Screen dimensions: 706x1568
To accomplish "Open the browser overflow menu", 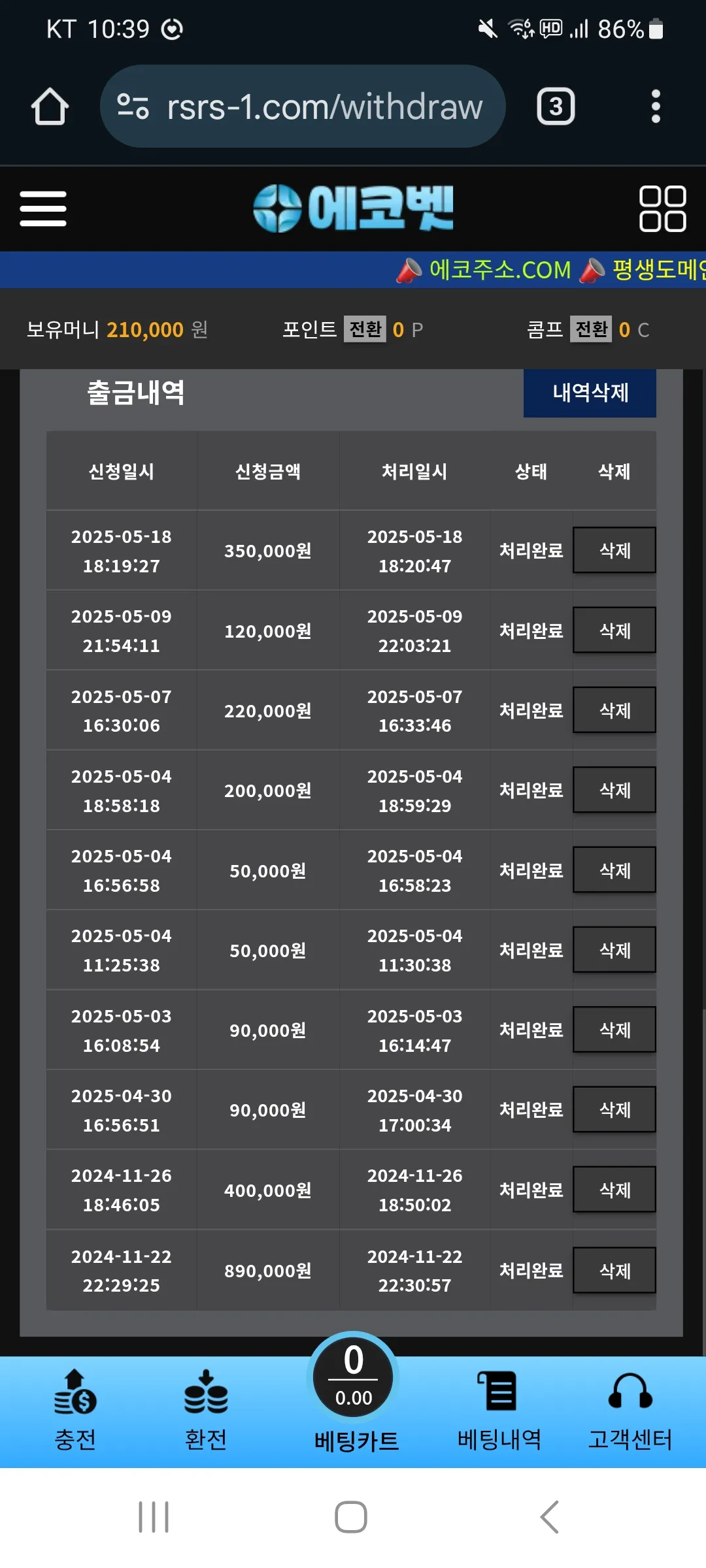I will click(656, 106).
